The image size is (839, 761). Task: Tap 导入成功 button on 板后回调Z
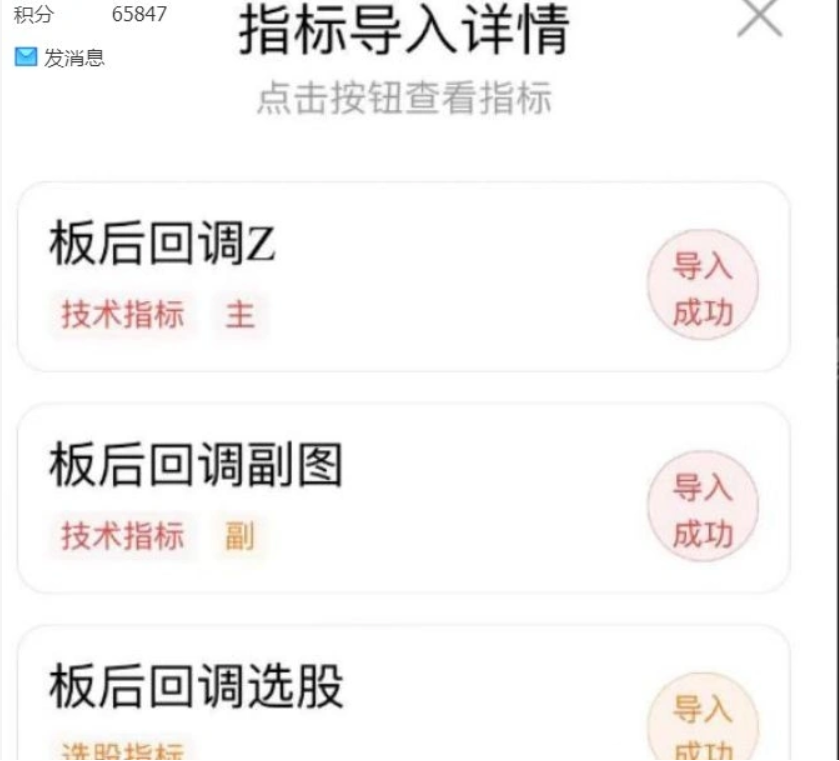702,288
